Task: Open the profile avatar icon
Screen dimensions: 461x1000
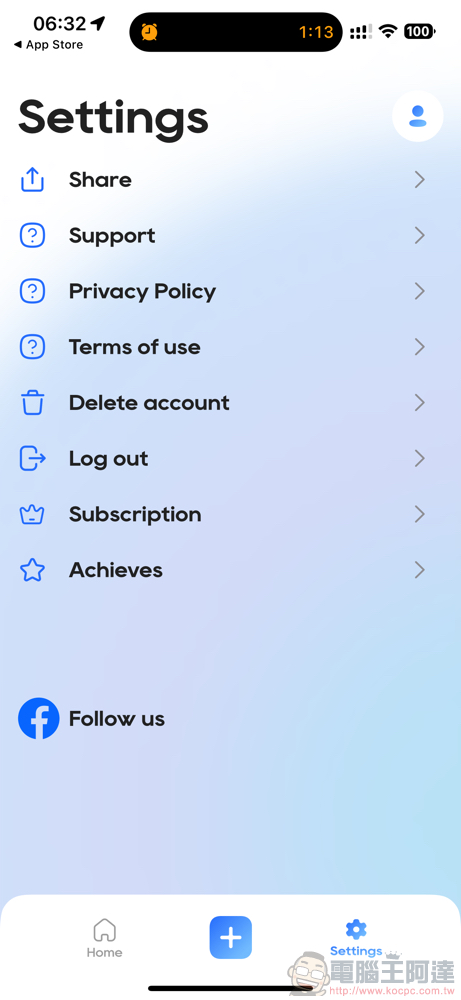Action: pos(418,116)
